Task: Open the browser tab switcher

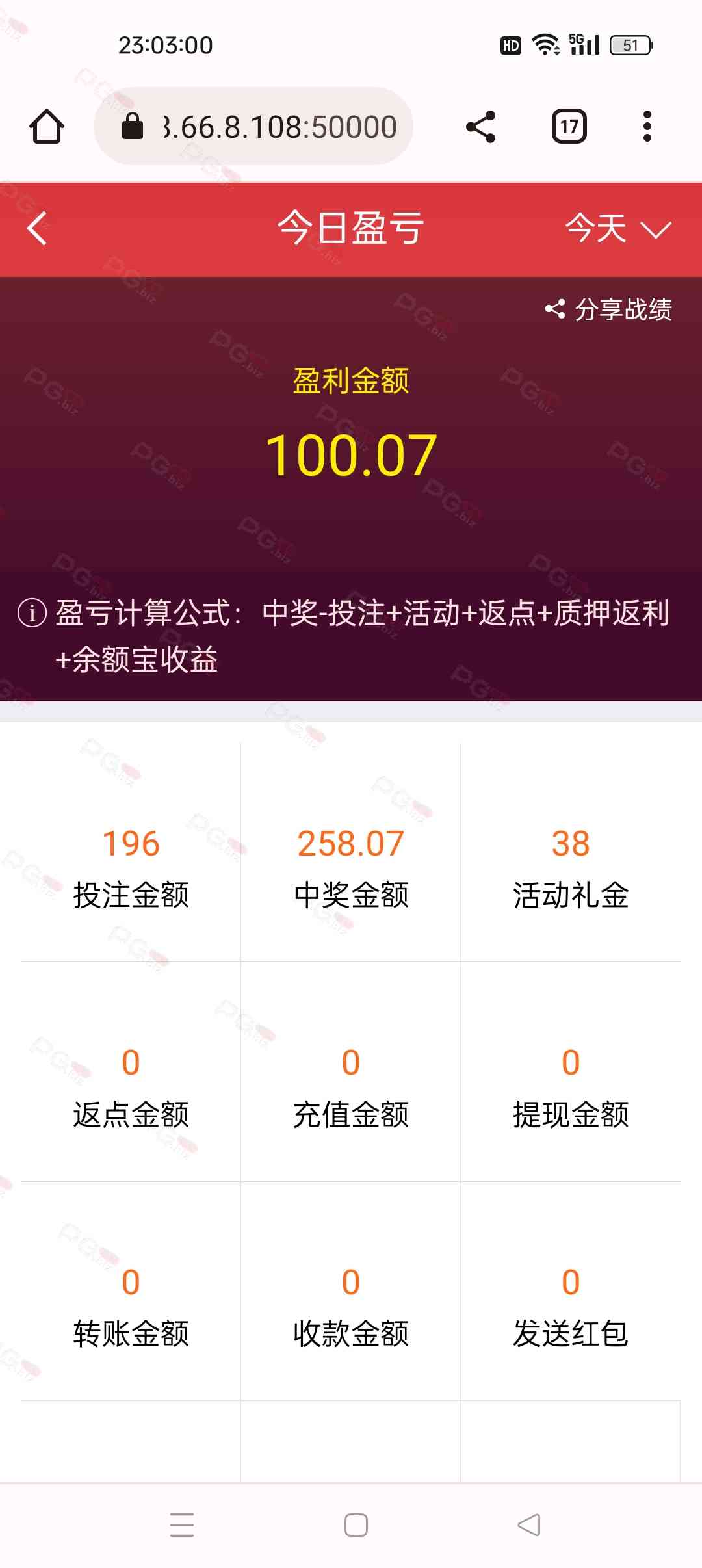Action: [x=569, y=126]
